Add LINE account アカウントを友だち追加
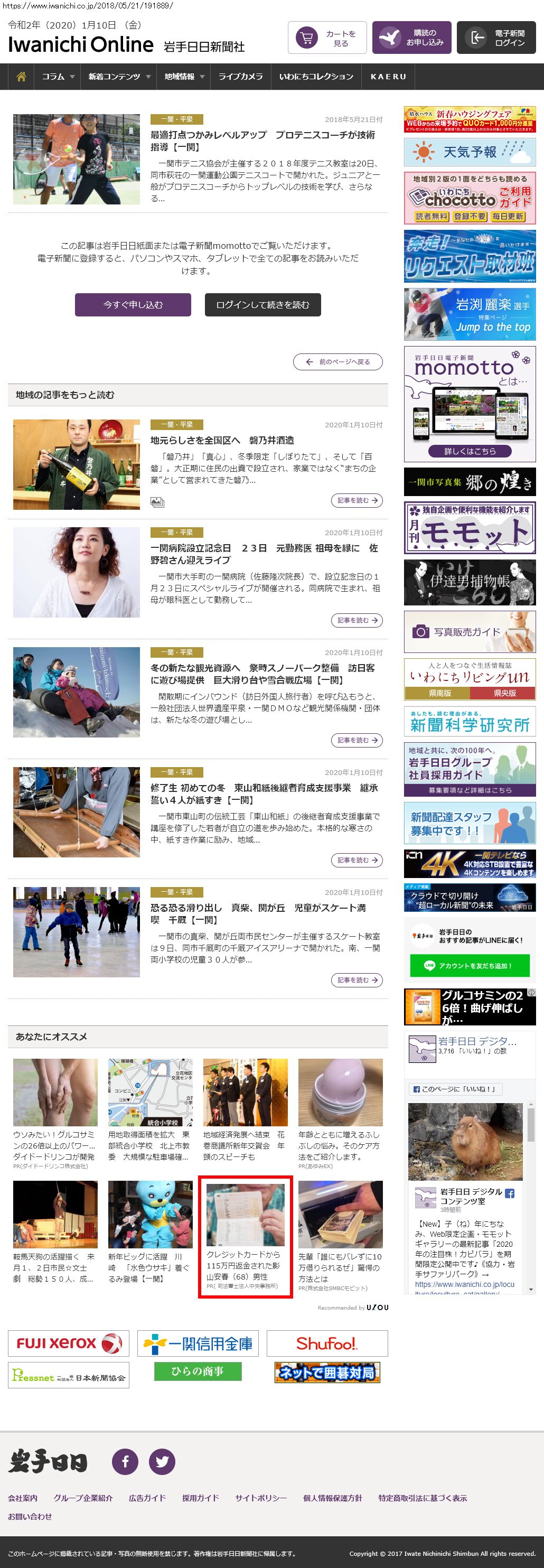 469,965
